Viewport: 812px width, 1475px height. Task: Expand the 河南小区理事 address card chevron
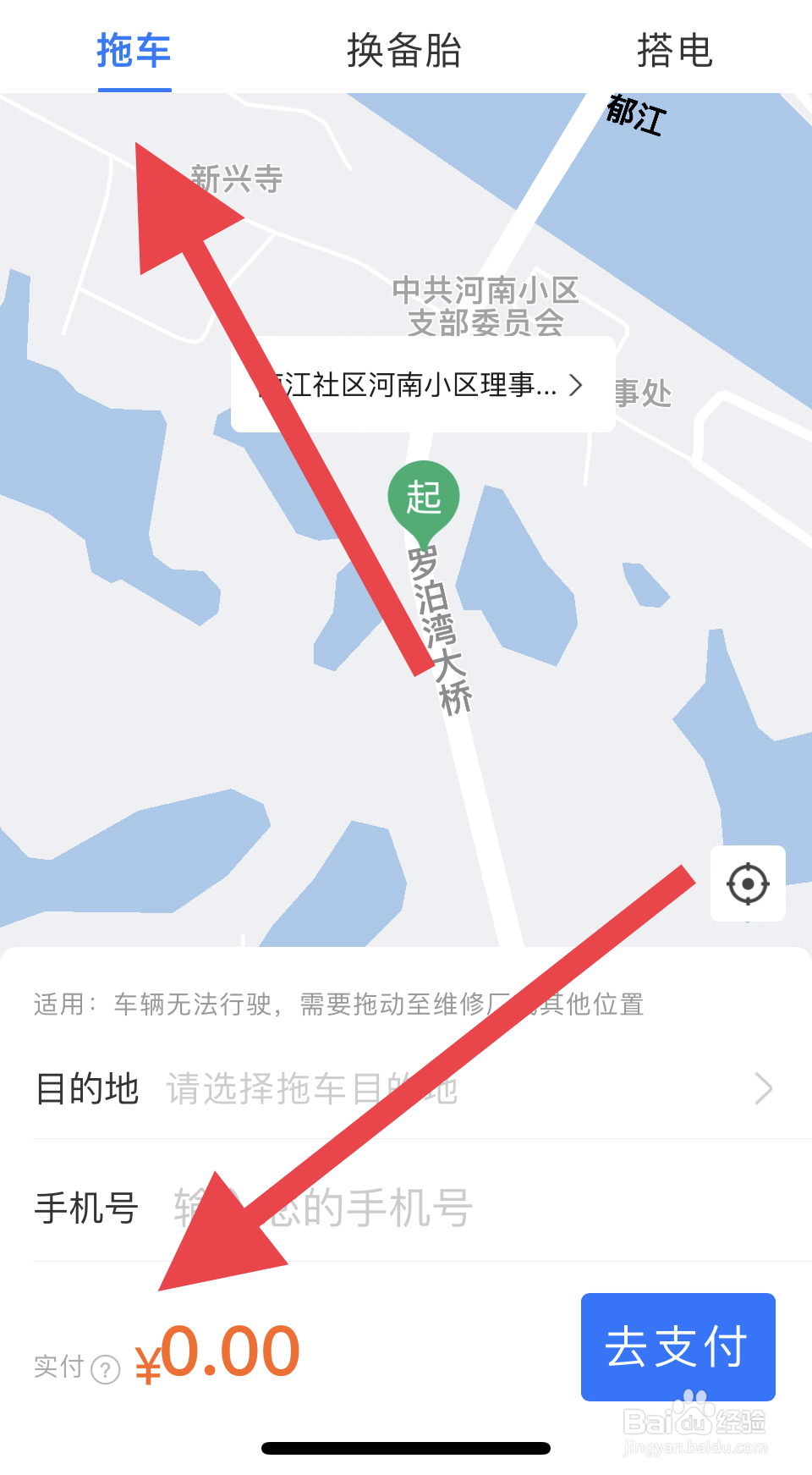click(578, 386)
